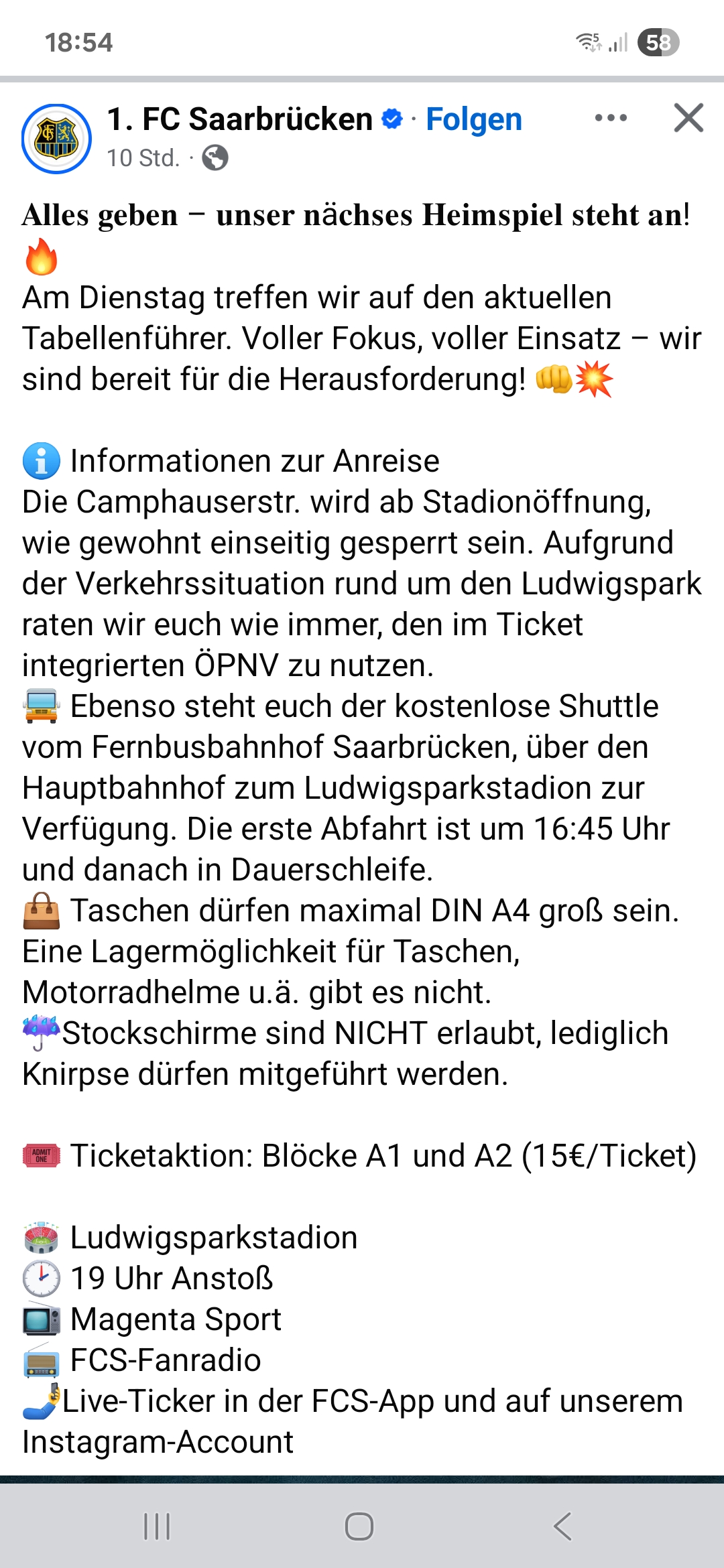
Task: Go to the home screen
Action: [x=359, y=1526]
